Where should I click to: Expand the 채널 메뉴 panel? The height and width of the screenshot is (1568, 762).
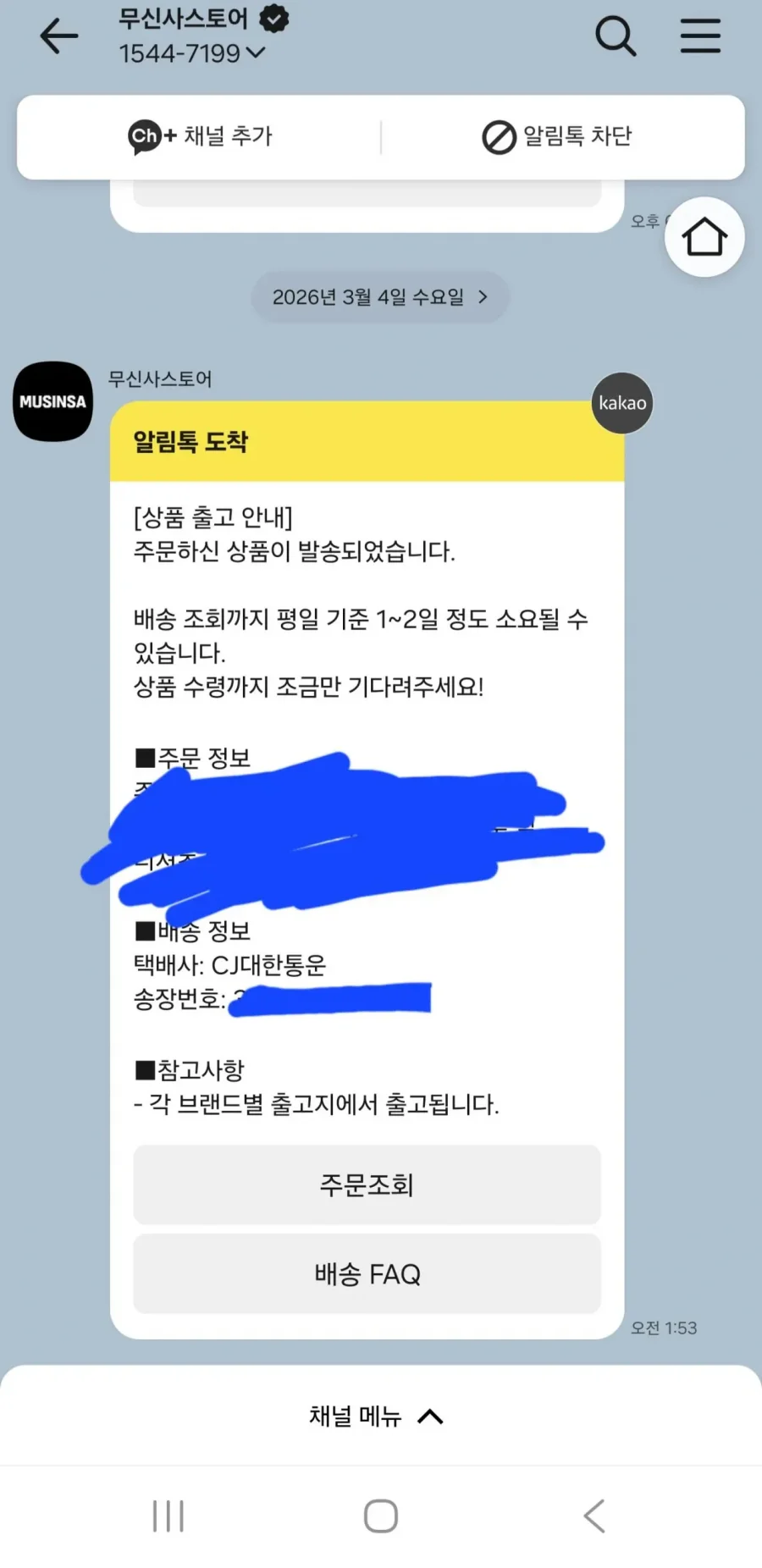[377, 1416]
